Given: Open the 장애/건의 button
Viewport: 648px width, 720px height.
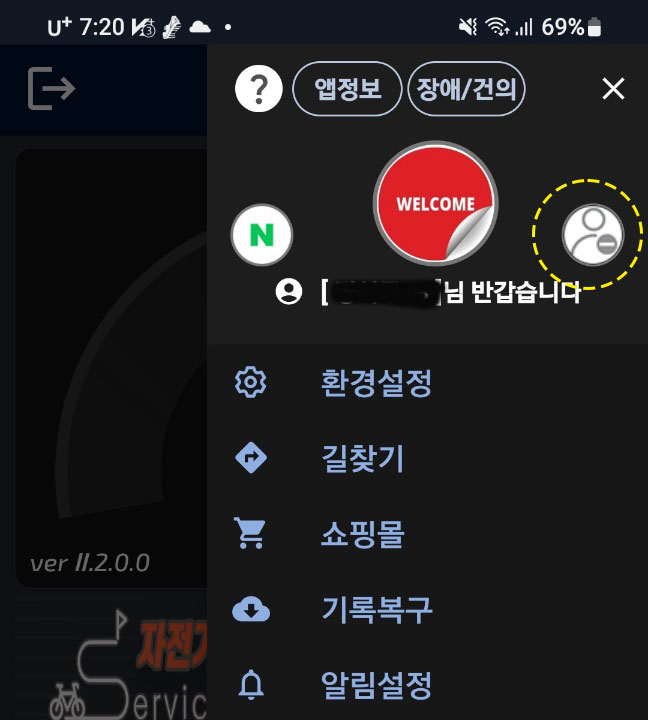Looking at the screenshot, I should 466,90.
